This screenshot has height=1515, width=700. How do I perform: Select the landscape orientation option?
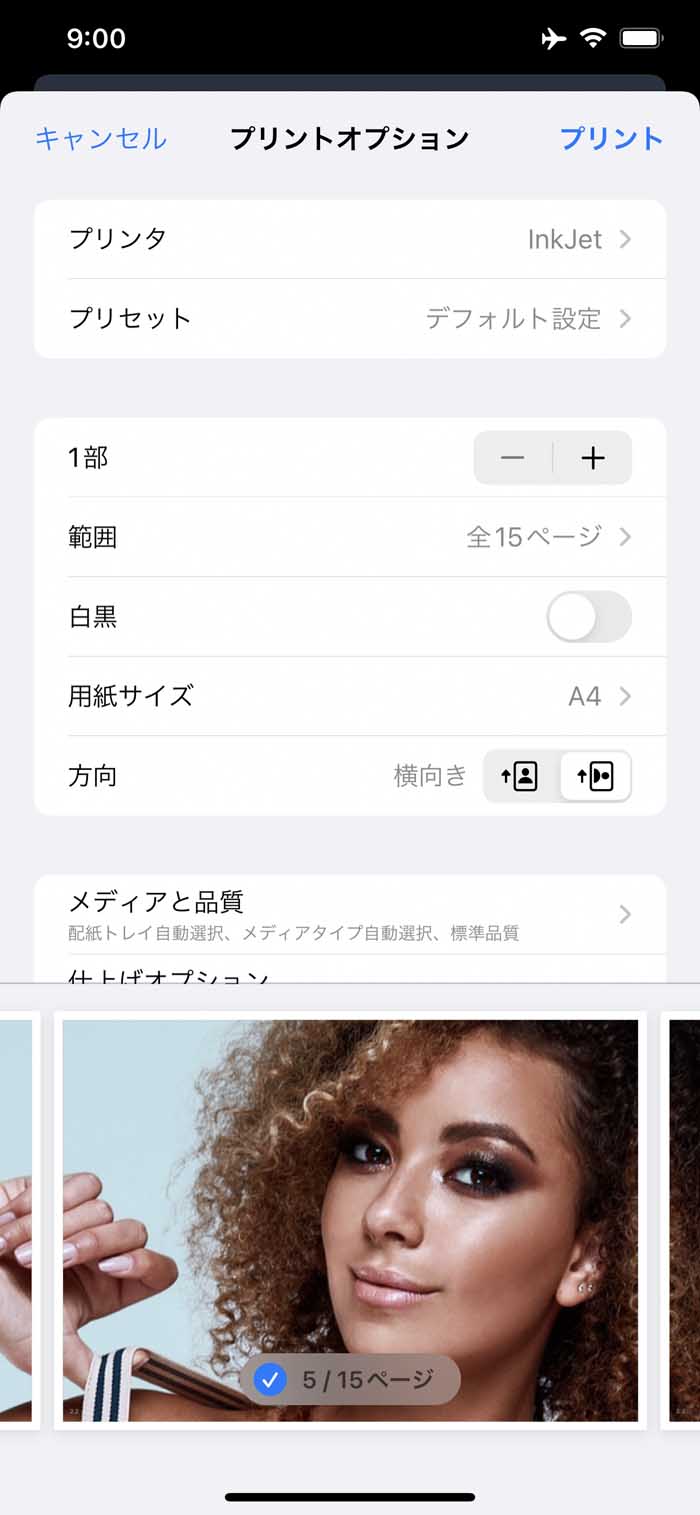(596, 776)
